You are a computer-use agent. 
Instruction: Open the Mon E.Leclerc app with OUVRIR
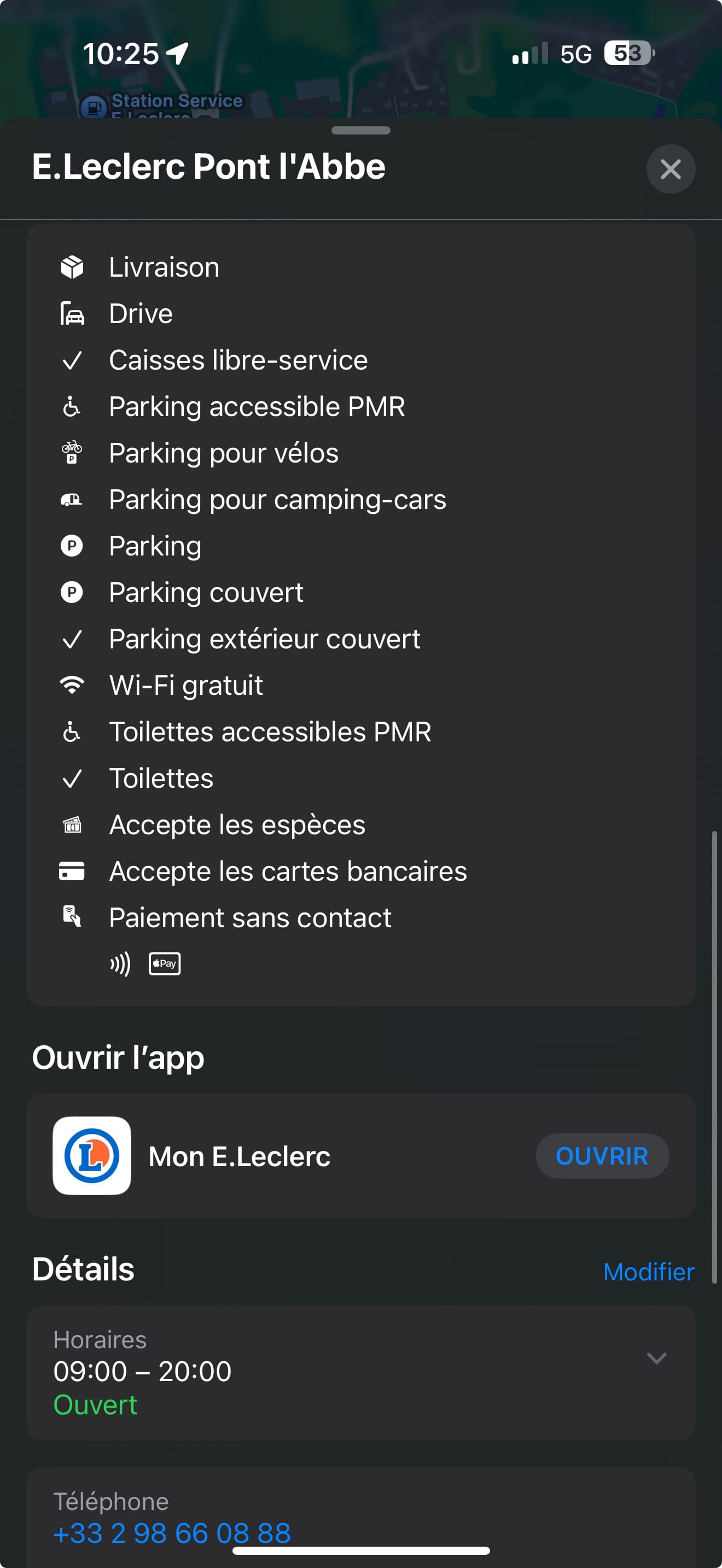[x=602, y=1155]
